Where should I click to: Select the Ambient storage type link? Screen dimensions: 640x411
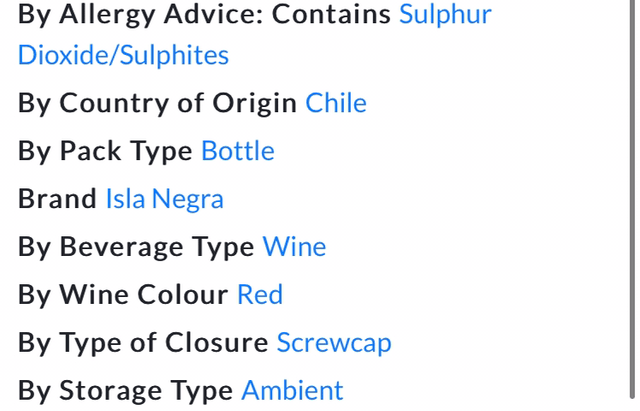coord(292,391)
